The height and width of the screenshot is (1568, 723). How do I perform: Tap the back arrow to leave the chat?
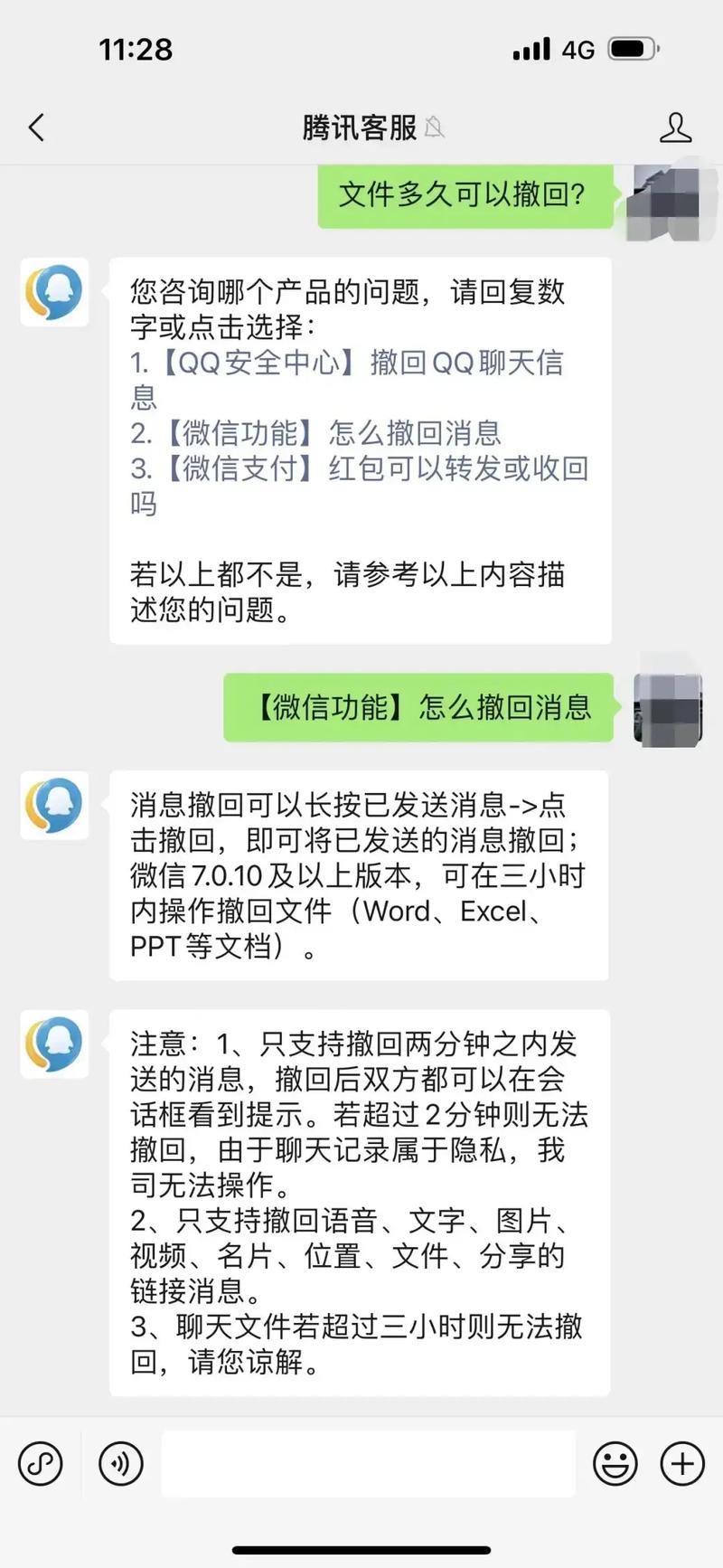36,128
